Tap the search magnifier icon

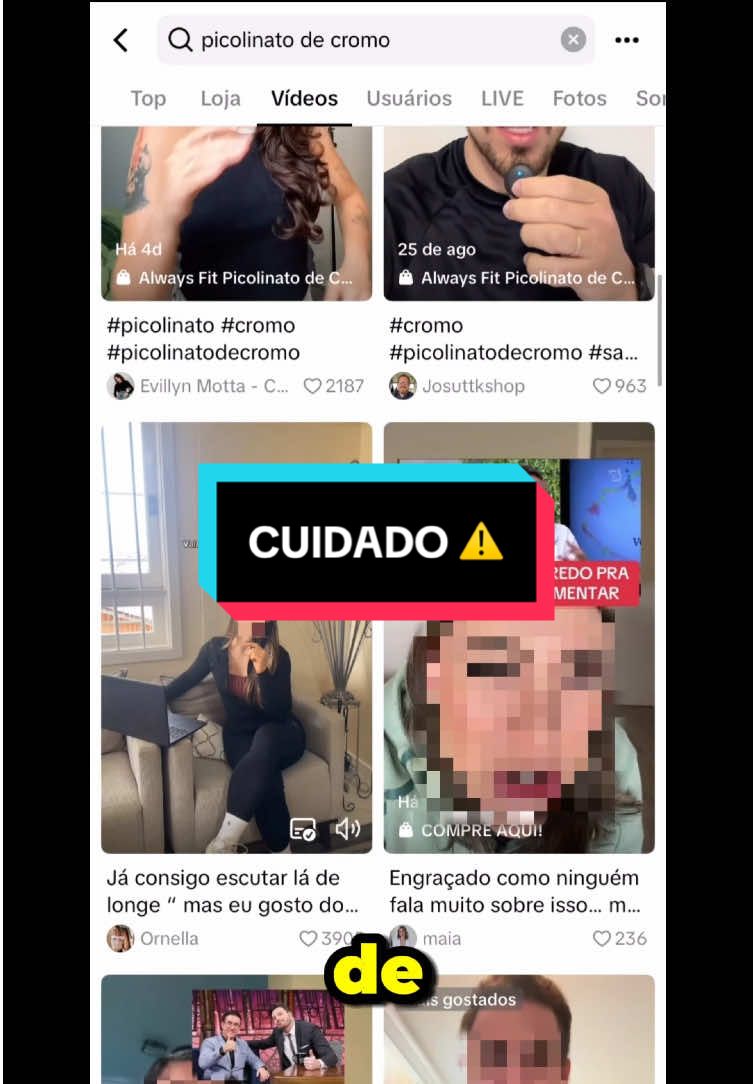tap(178, 40)
